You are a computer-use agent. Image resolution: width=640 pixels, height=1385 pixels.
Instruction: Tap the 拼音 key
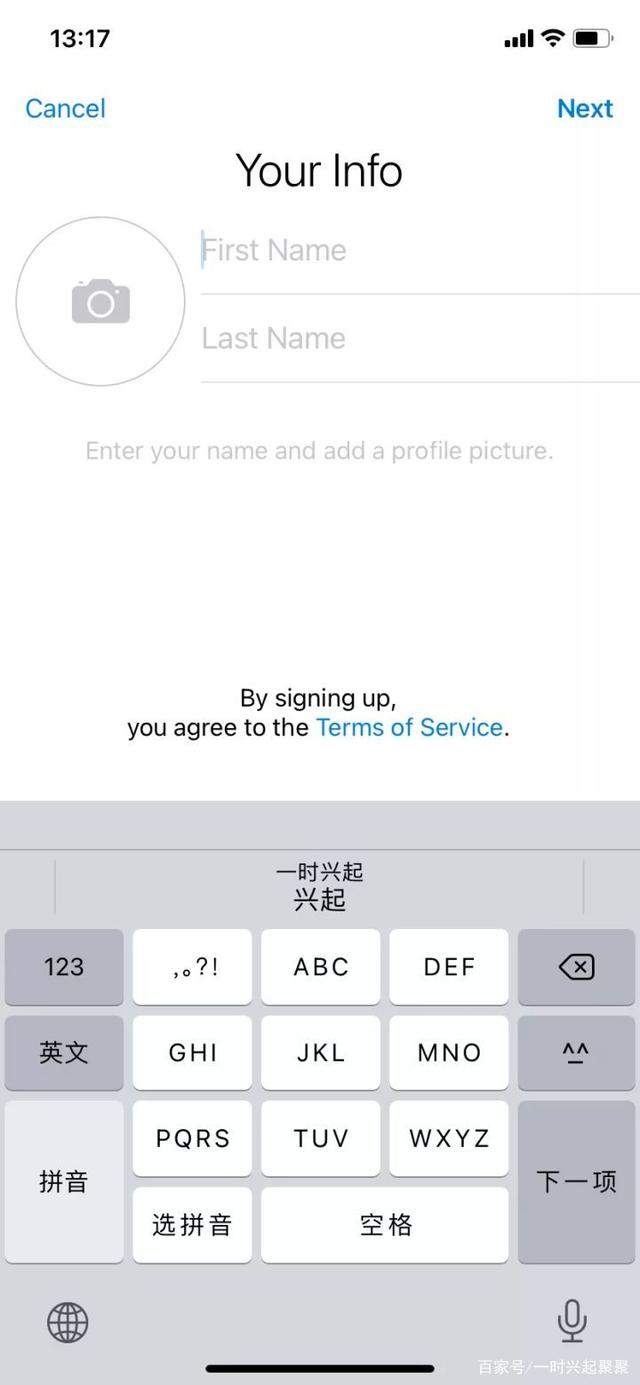(x=64, y=1182)
